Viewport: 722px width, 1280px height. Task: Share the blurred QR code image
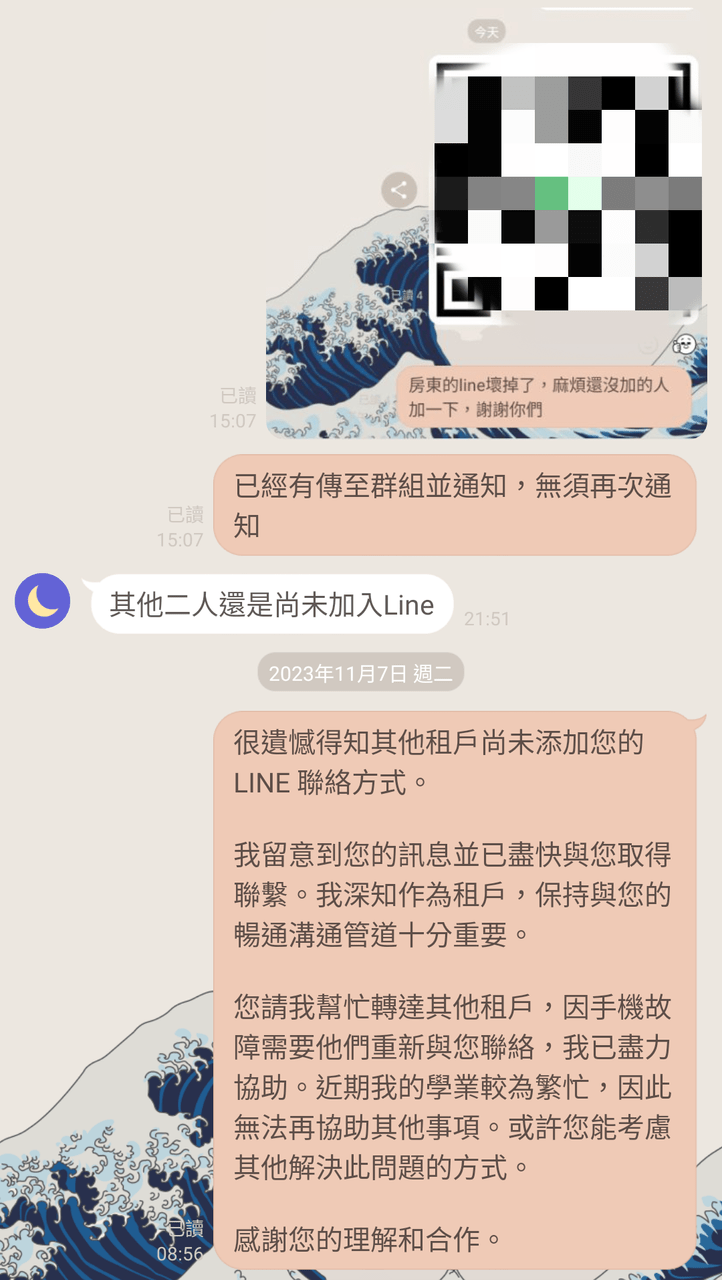click(399, 190)
